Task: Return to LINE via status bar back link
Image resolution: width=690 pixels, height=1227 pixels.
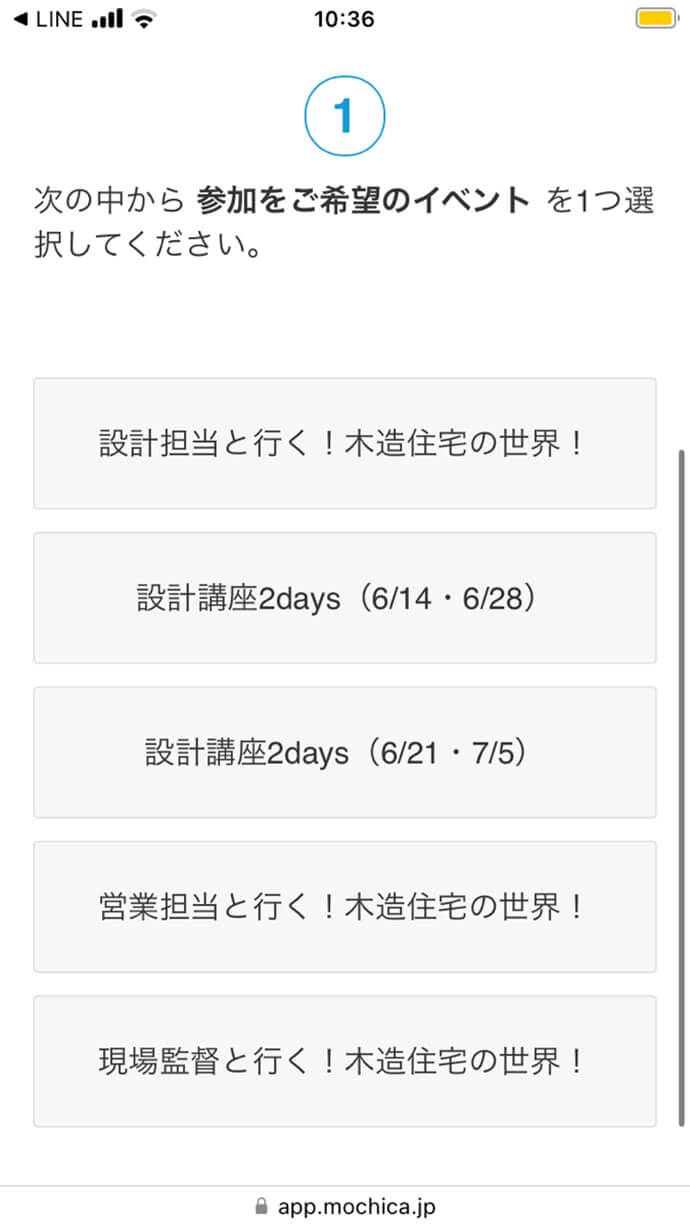Action: coord(47,20)
